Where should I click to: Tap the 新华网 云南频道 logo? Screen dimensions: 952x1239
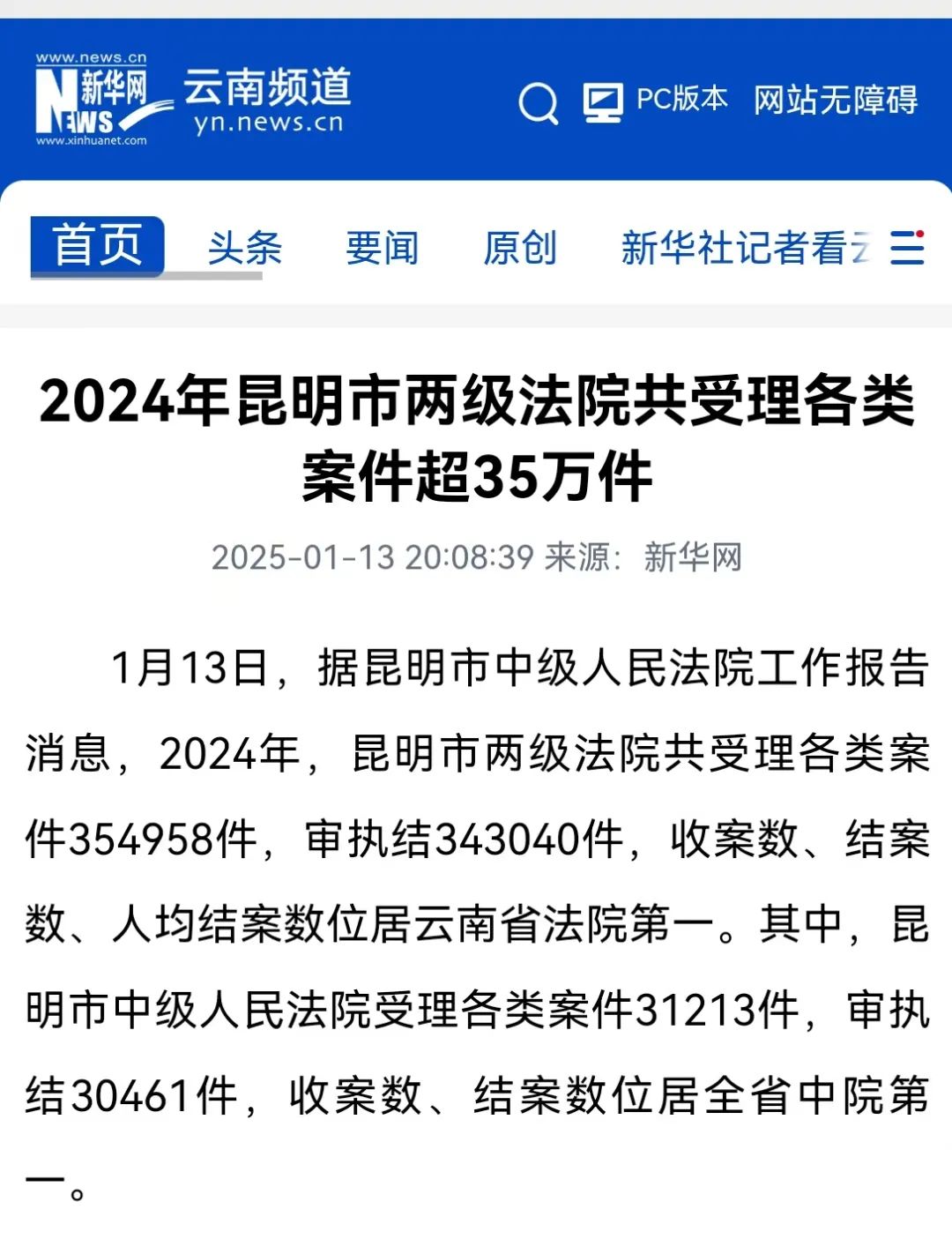click(x=193, y=100)
